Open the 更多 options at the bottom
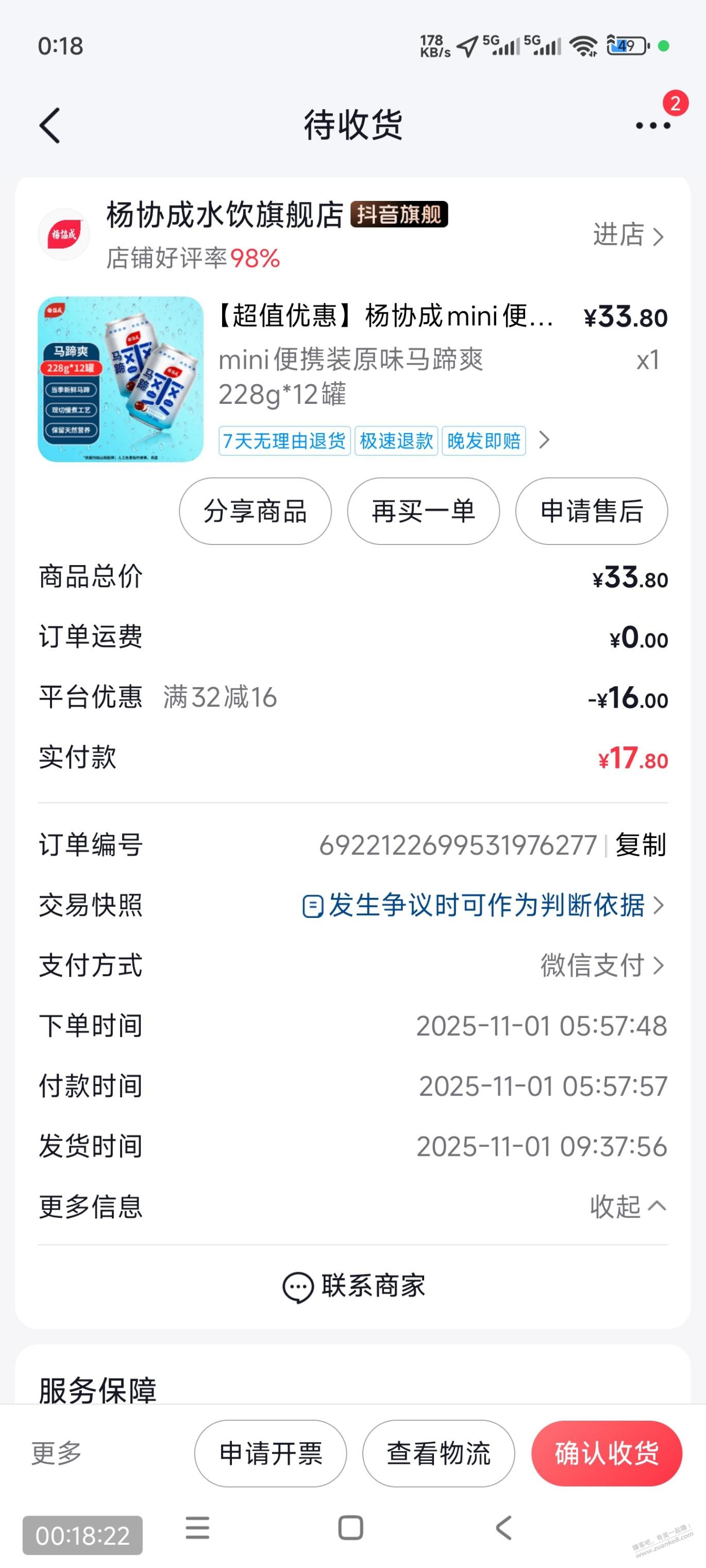 (57, 1453)
